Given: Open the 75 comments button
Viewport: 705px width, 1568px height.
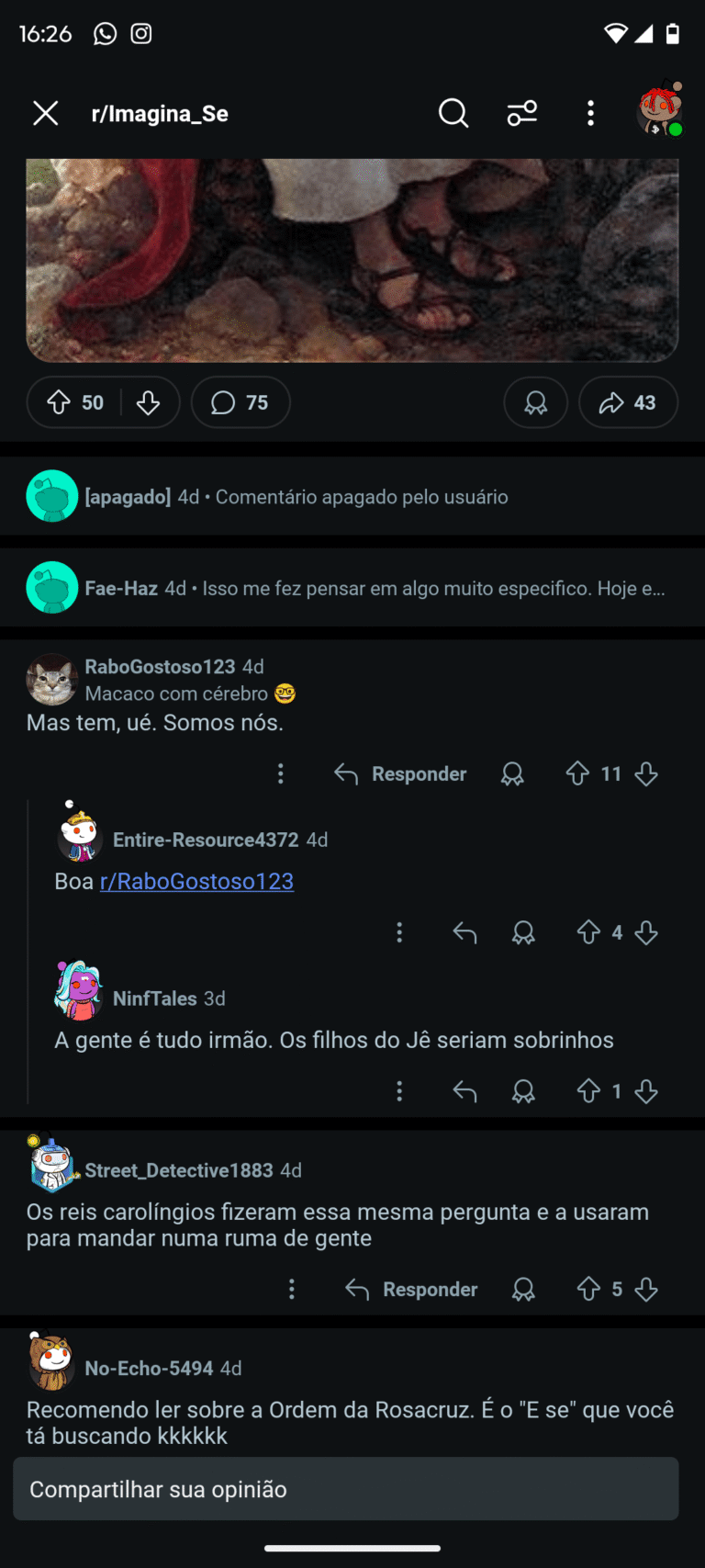Looking at the screenshot, I should click(x=241, y=402).
